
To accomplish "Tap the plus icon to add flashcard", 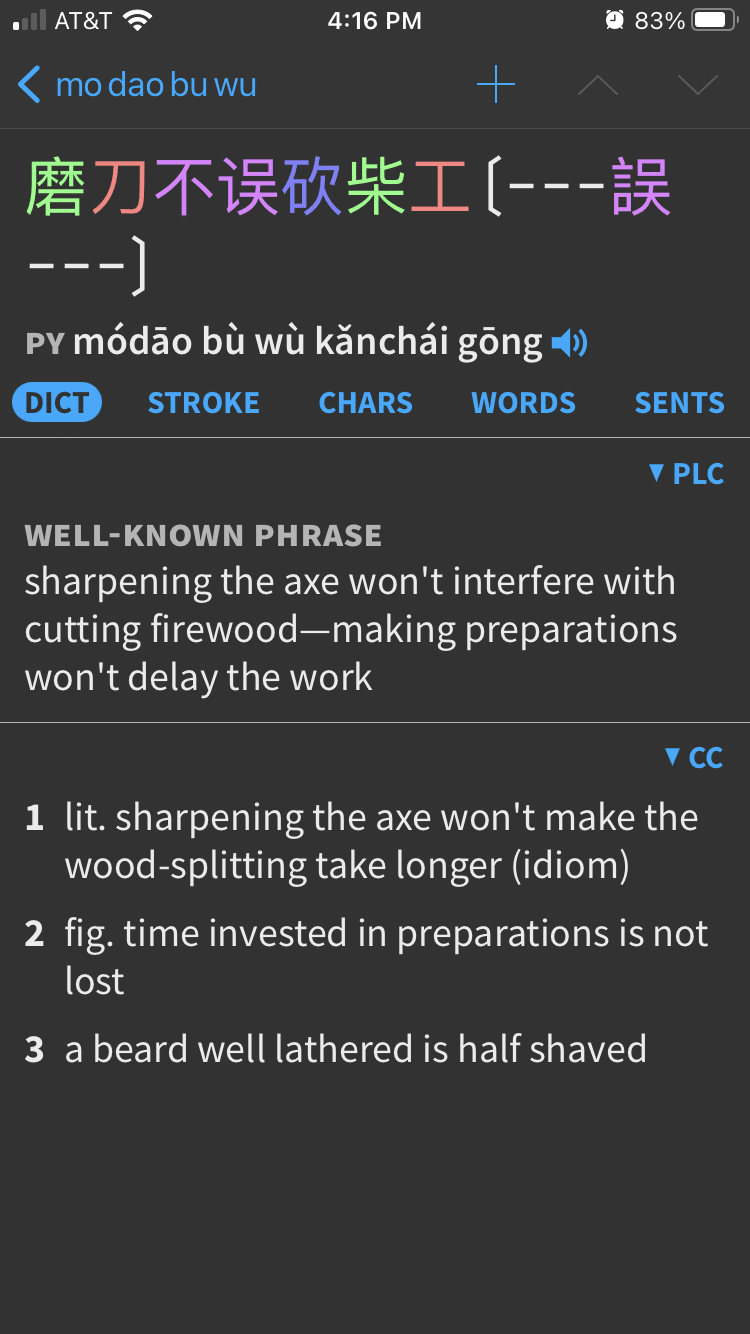I will [x=496, y=85].
